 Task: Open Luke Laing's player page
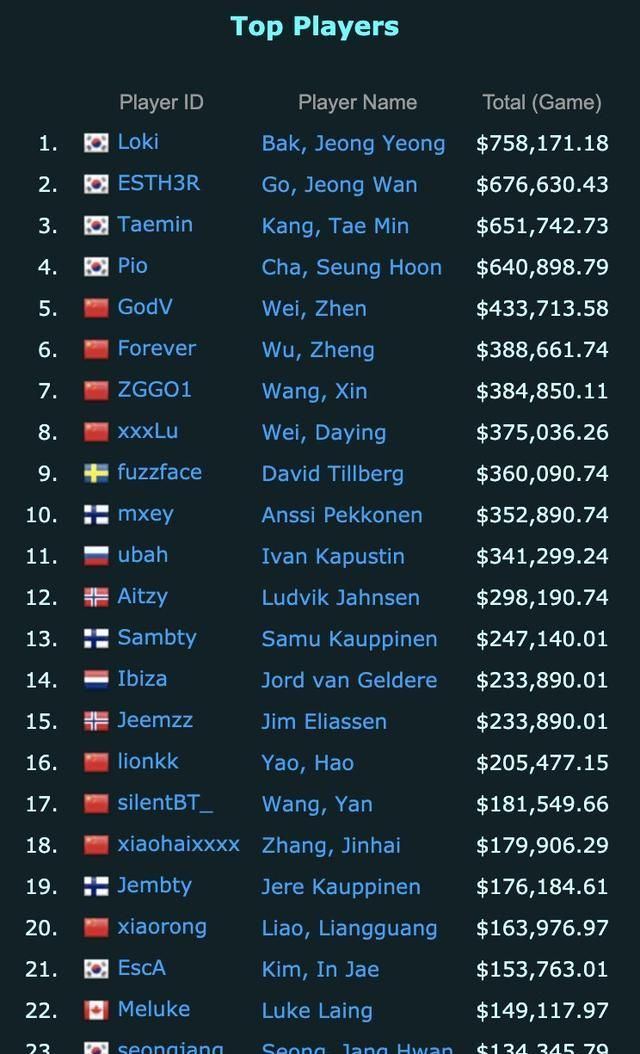tap(317, 1011)
